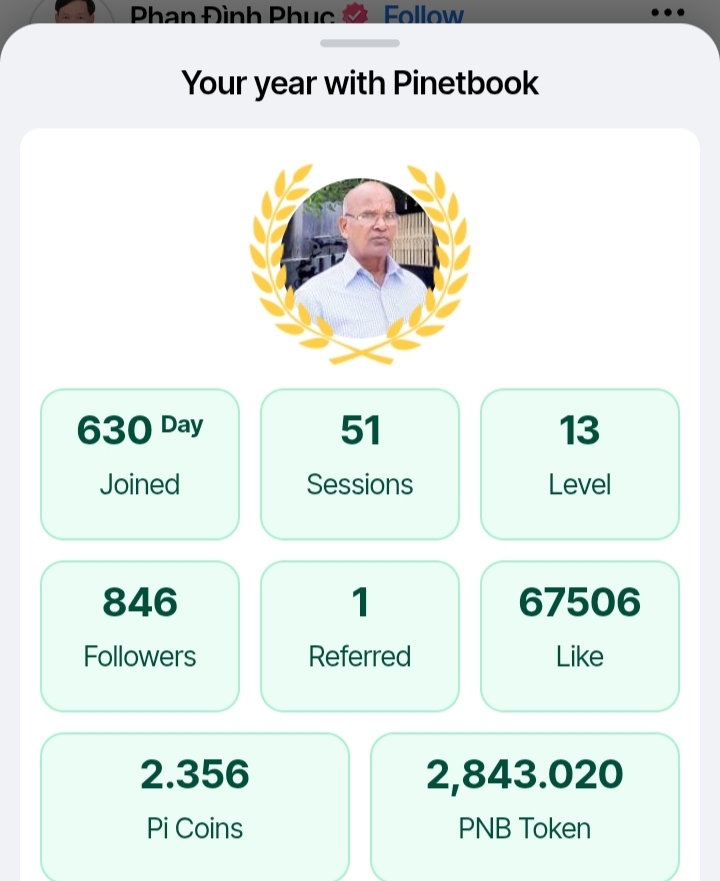Open the three-dot overflow menu
Viewport: 720px width, 881px height.
point(668,12)
